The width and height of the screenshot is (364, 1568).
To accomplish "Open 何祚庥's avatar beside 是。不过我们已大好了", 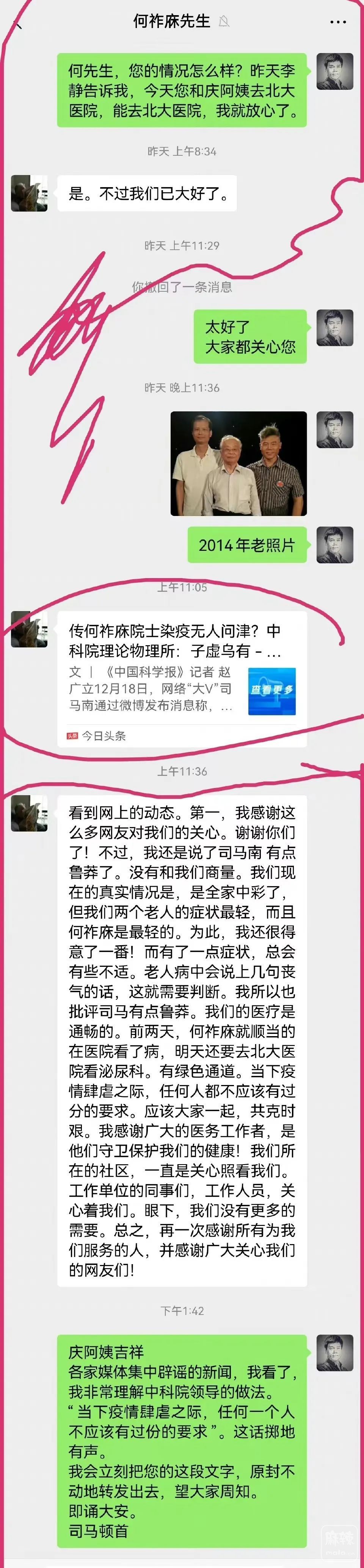I will click(29, 194).
